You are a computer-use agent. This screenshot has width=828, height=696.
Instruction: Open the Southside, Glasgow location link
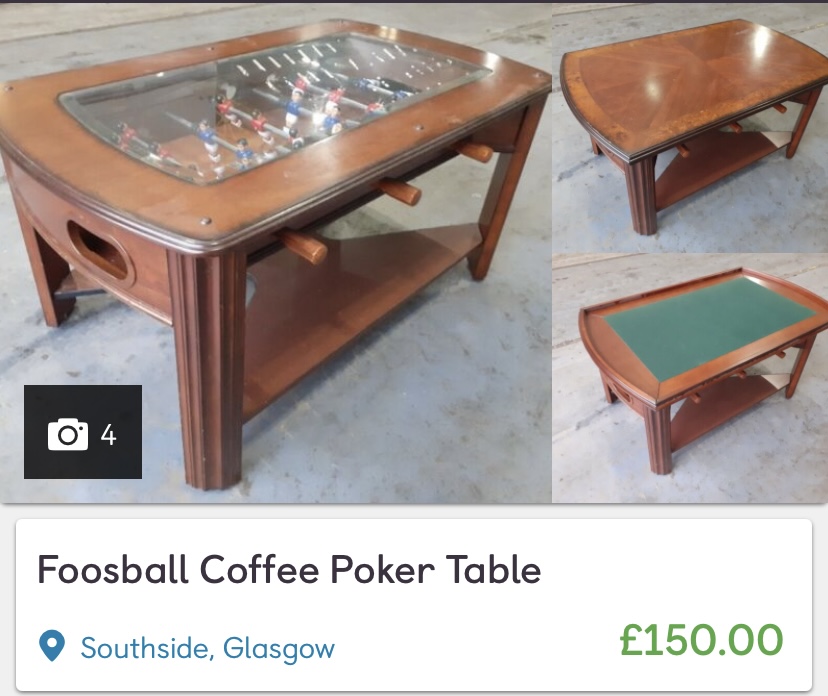pyautogui.click(x=207, y=648)
